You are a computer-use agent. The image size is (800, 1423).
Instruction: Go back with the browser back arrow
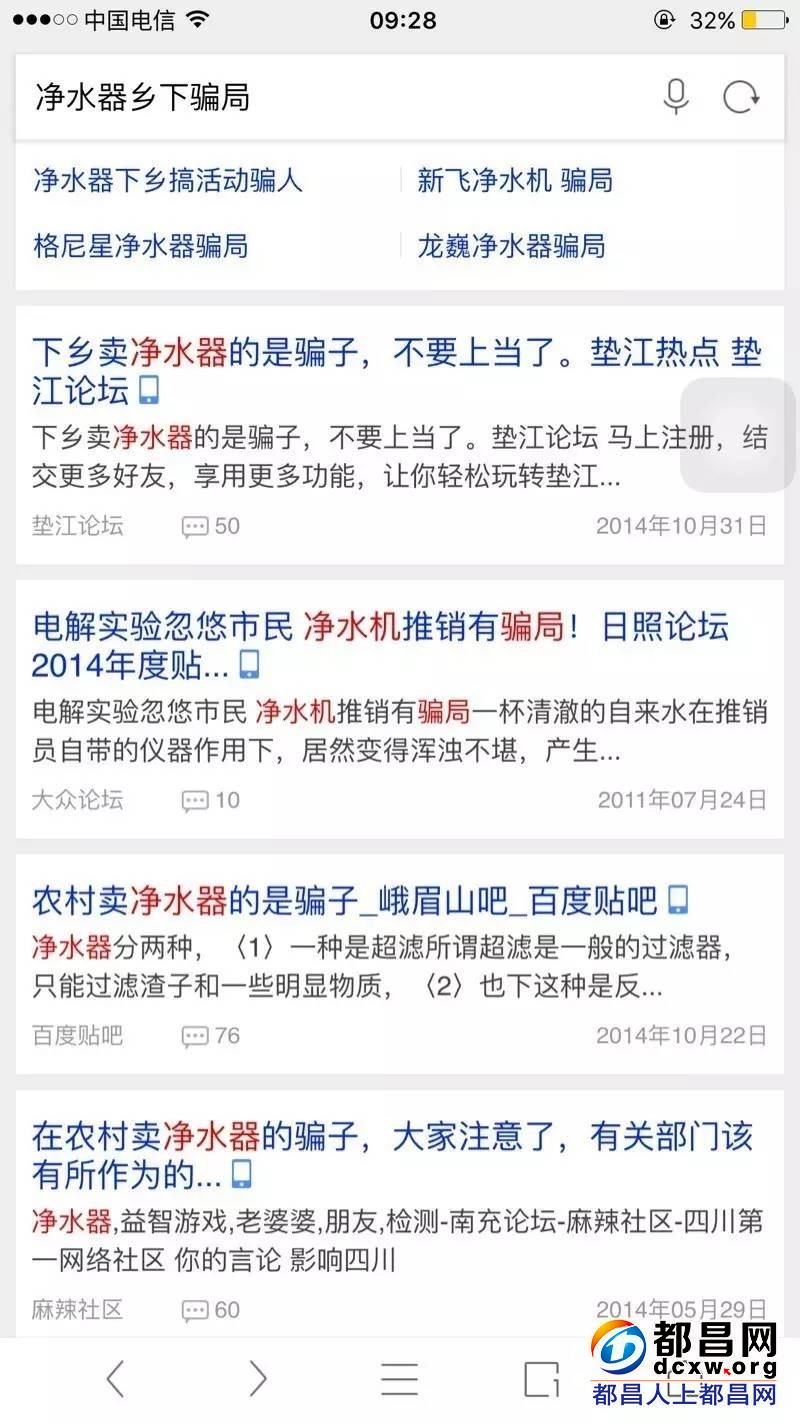116,1379
